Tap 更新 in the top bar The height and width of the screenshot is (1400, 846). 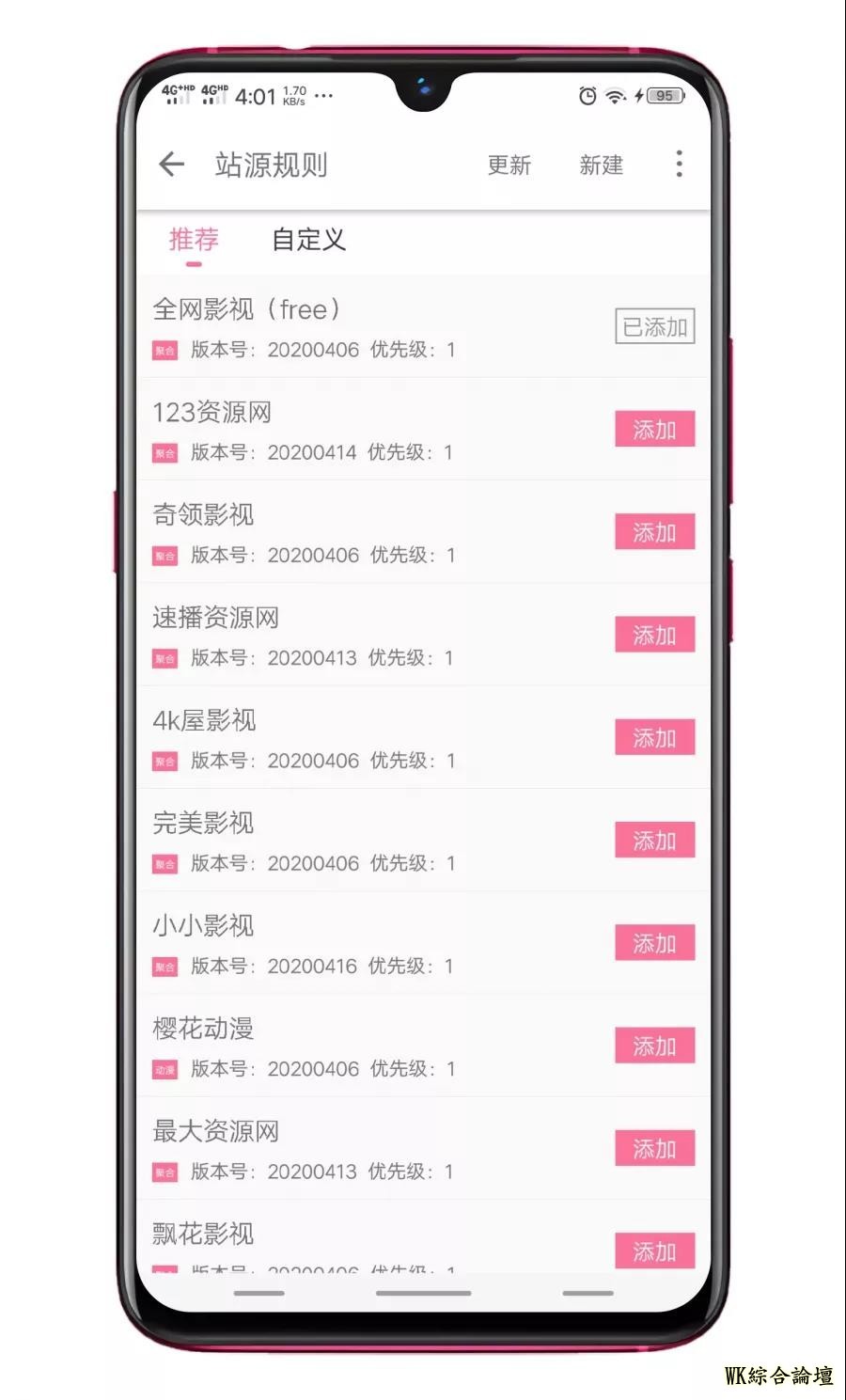click(509, 165)
